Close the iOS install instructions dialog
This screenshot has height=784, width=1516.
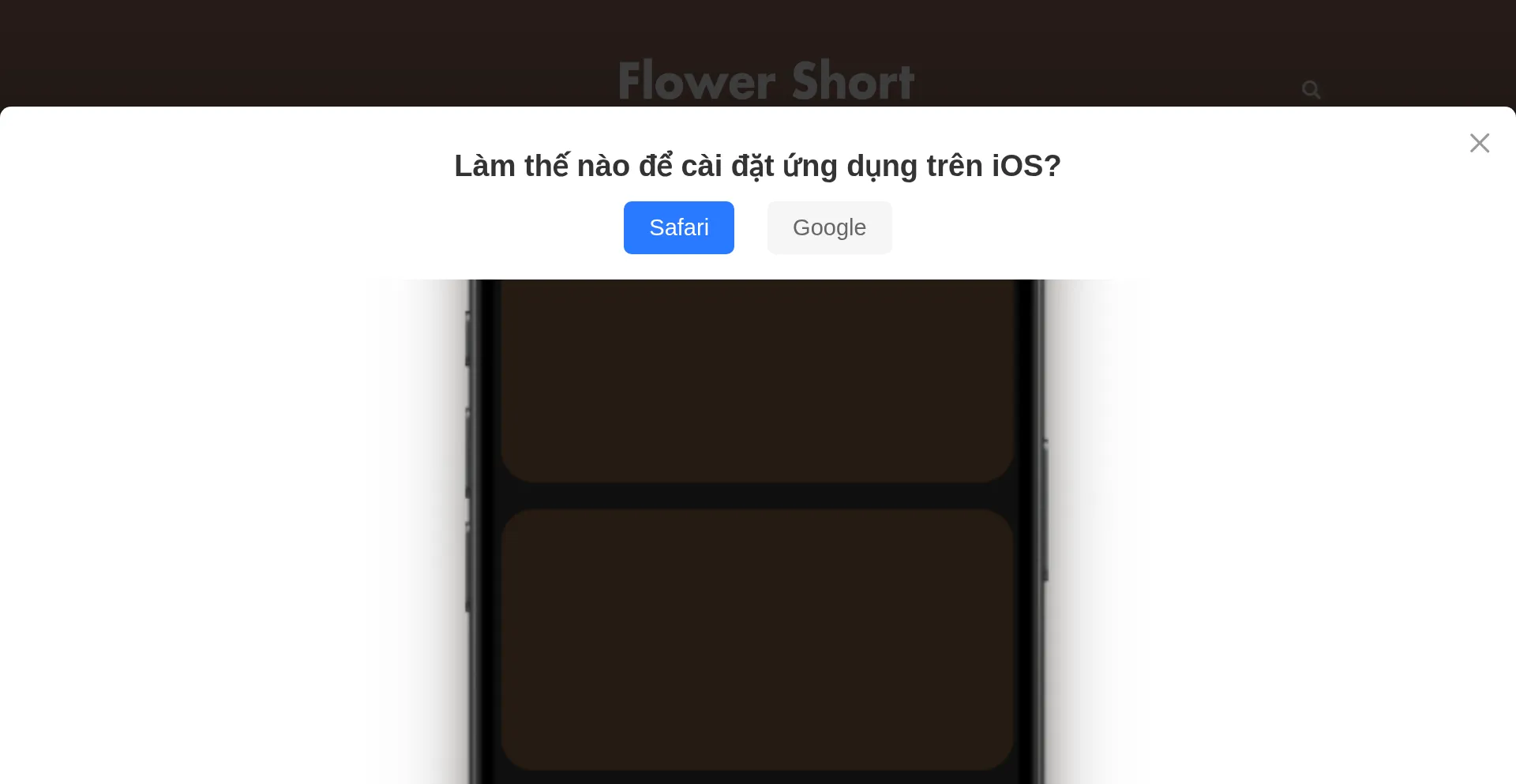pos(1479,143)
